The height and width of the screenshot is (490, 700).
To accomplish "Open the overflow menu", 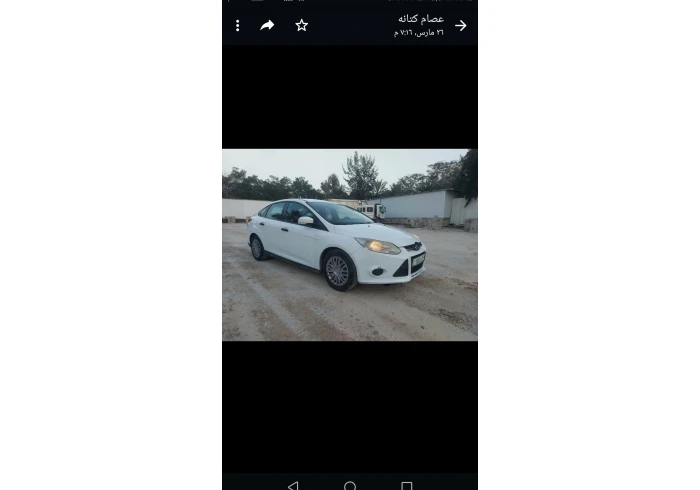I will pos(237,25).
